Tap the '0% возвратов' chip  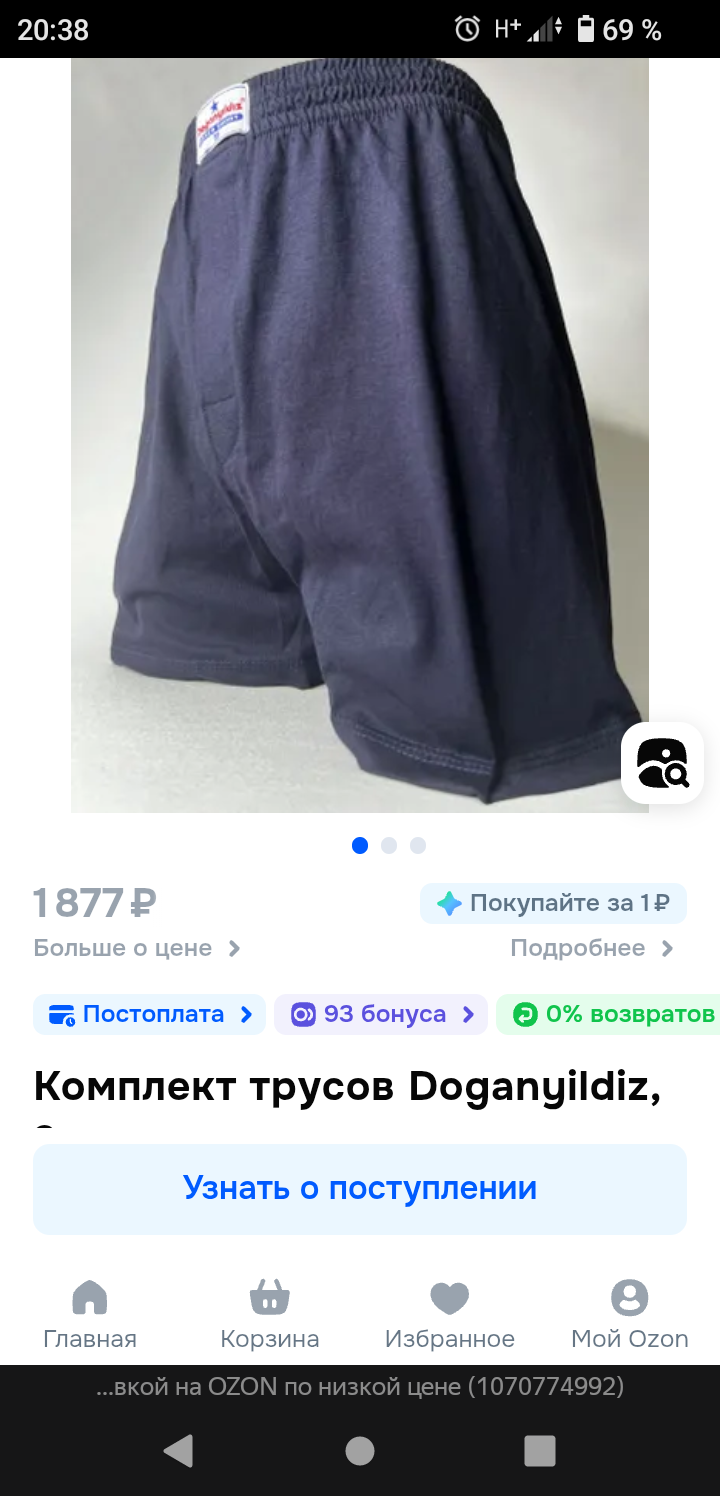[612, 1014]
